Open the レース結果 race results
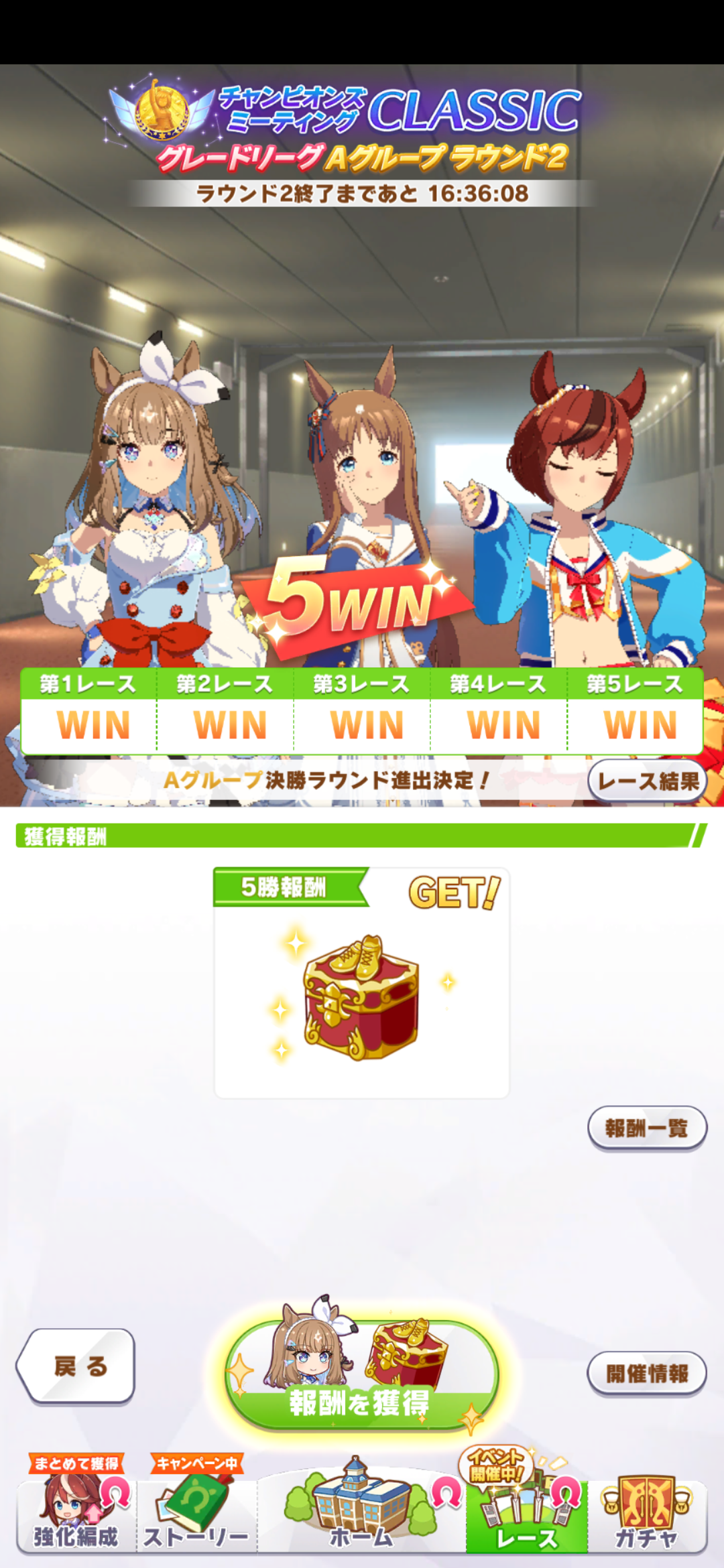This screenshot has height=1568, width=724. coord(647,781)
